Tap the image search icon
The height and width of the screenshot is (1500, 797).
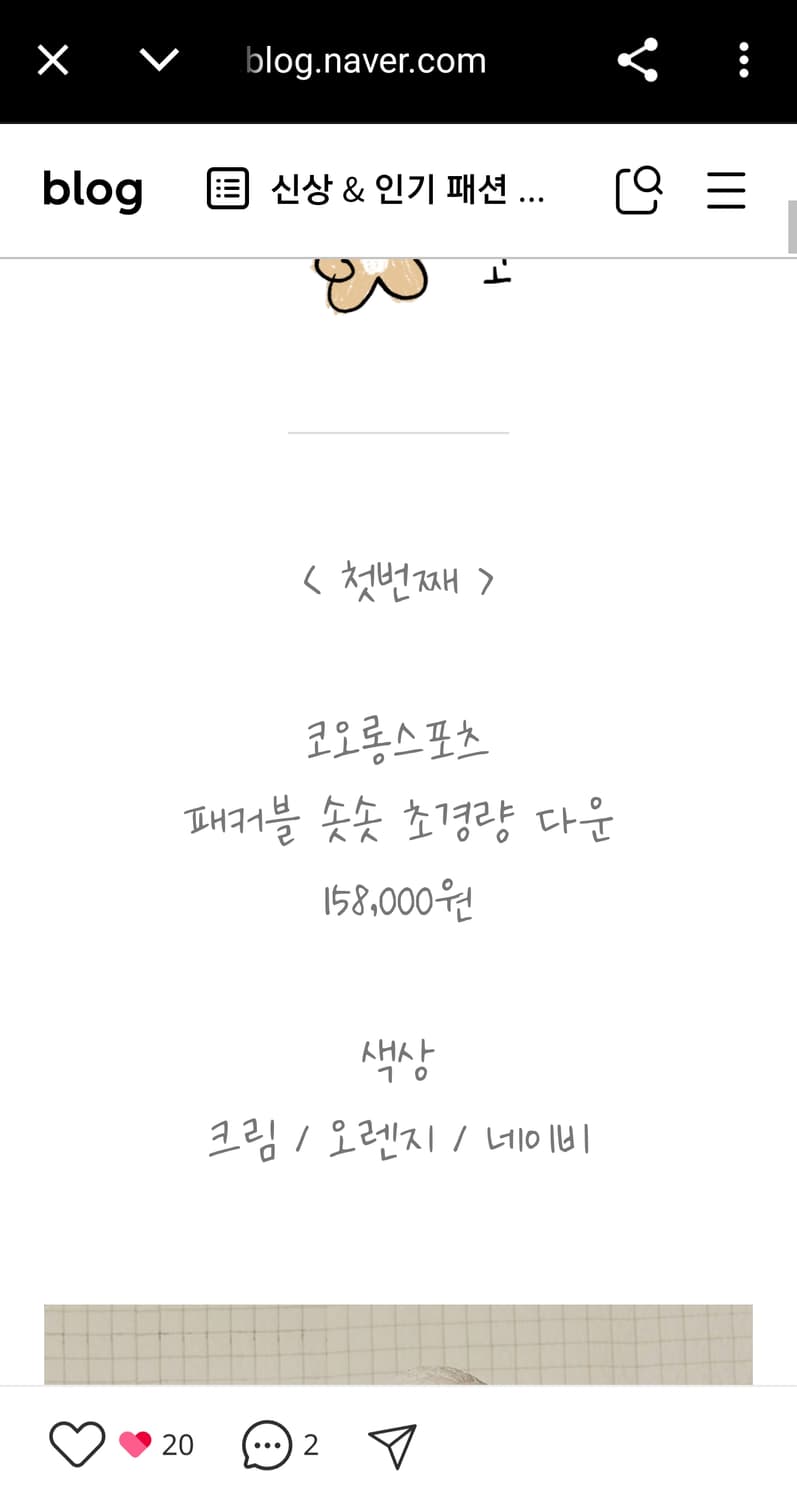(x=639, y=190)
